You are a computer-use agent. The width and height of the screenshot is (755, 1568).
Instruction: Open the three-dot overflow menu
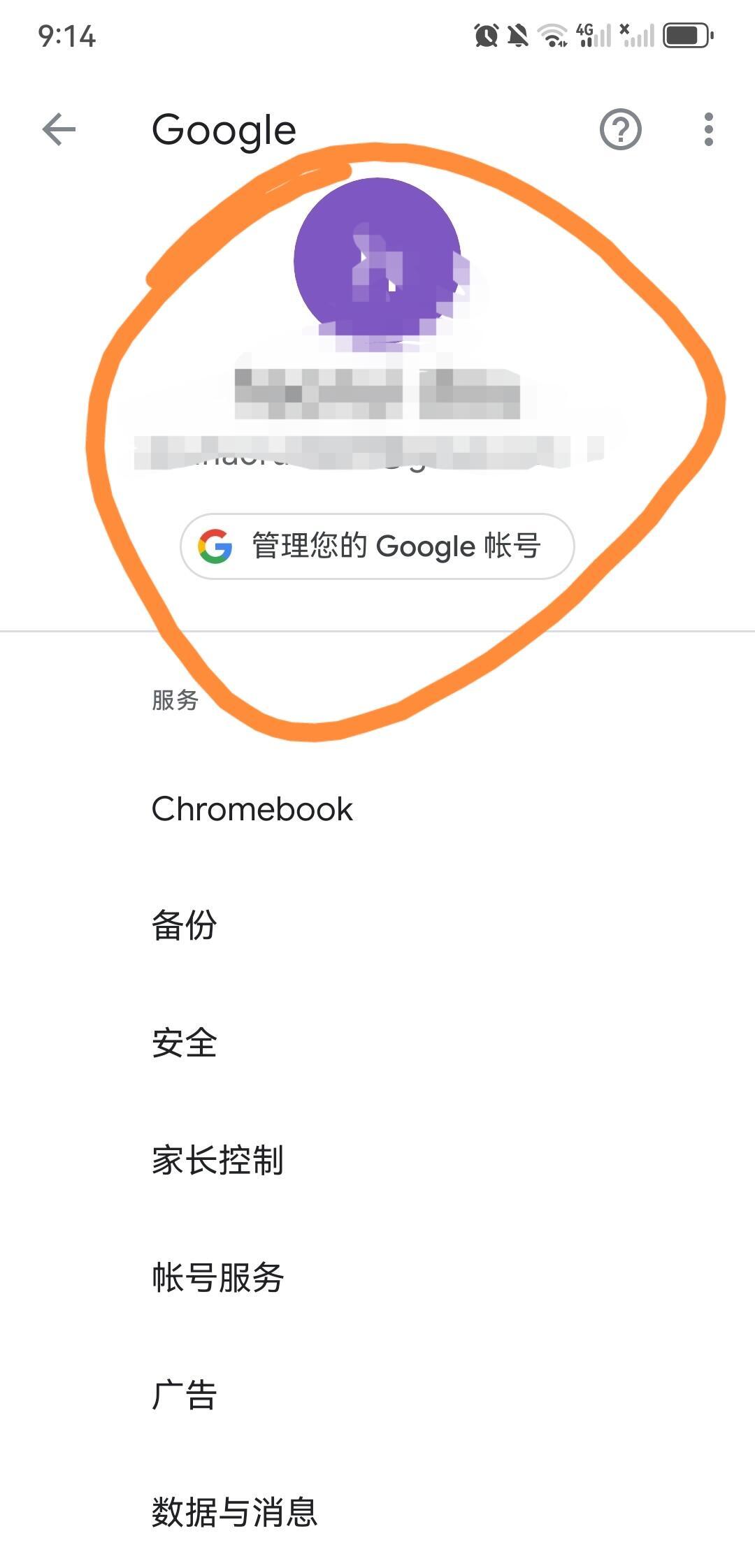pyautogui.click(x=708, y=130)
